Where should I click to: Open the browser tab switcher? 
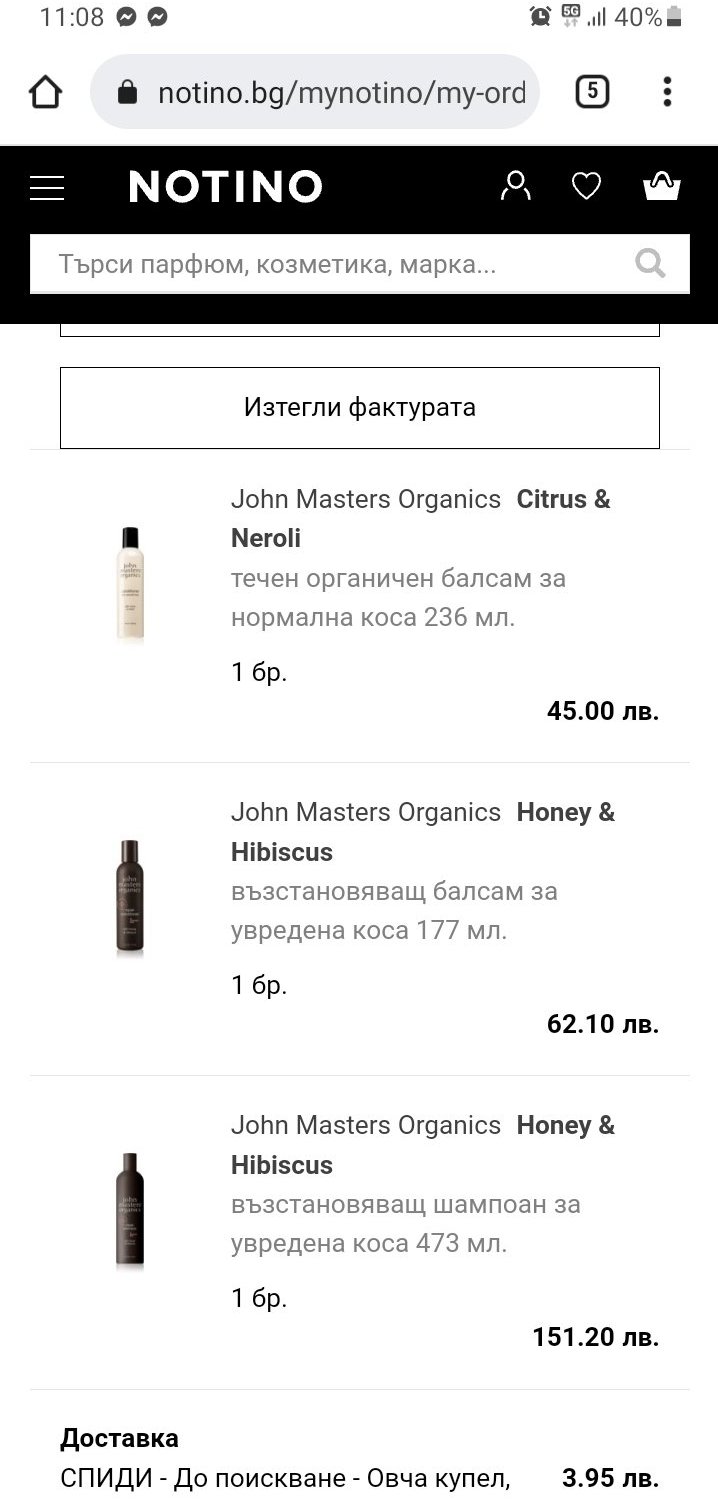[592, 93]
